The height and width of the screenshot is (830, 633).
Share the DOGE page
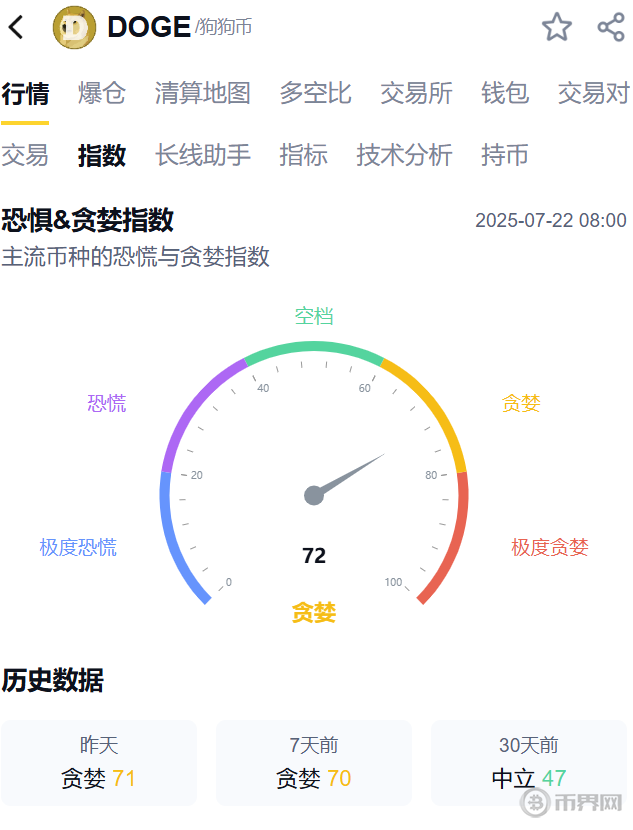610,27
